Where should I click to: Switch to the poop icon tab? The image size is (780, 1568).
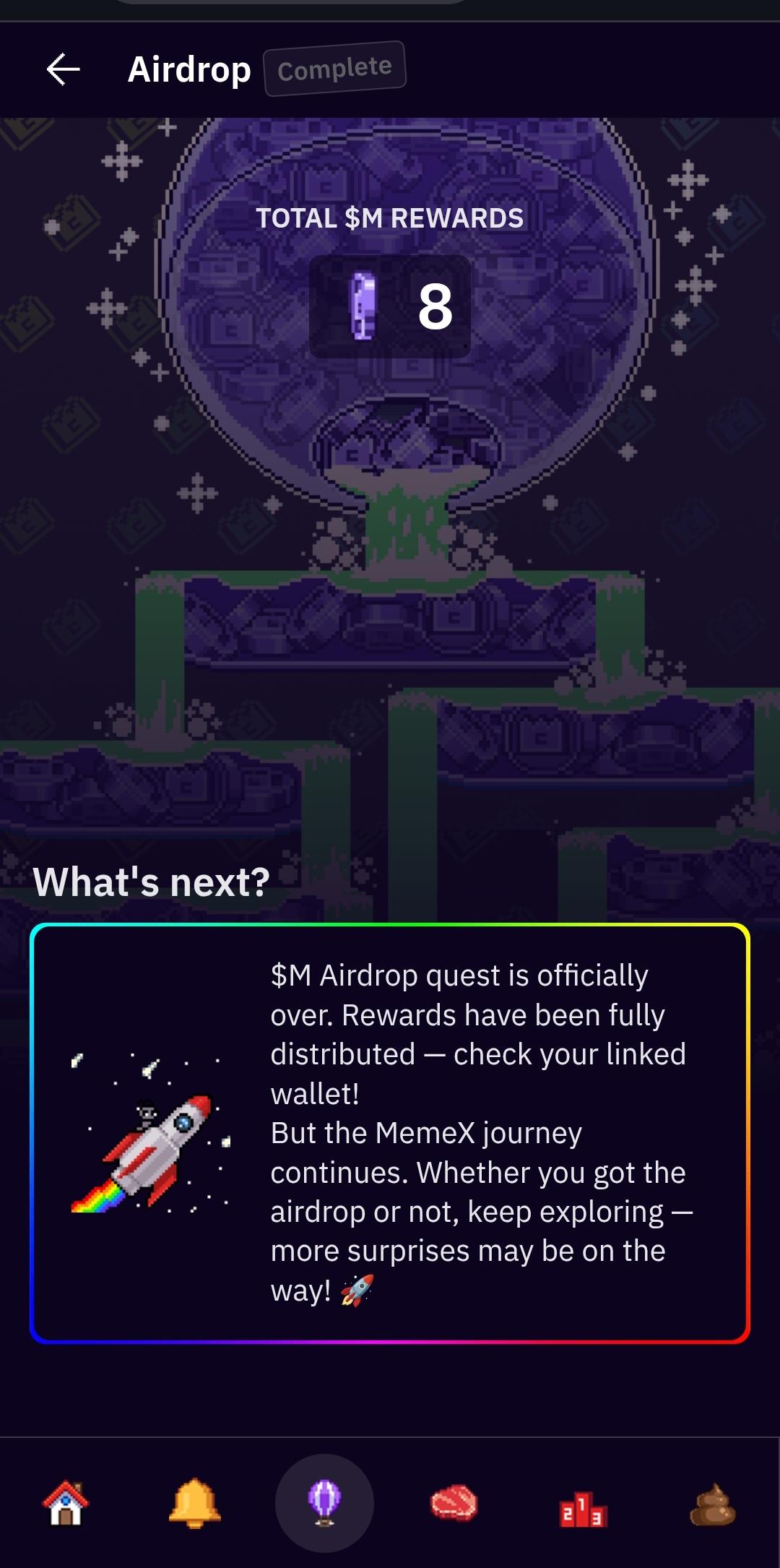click(712, 1503)
